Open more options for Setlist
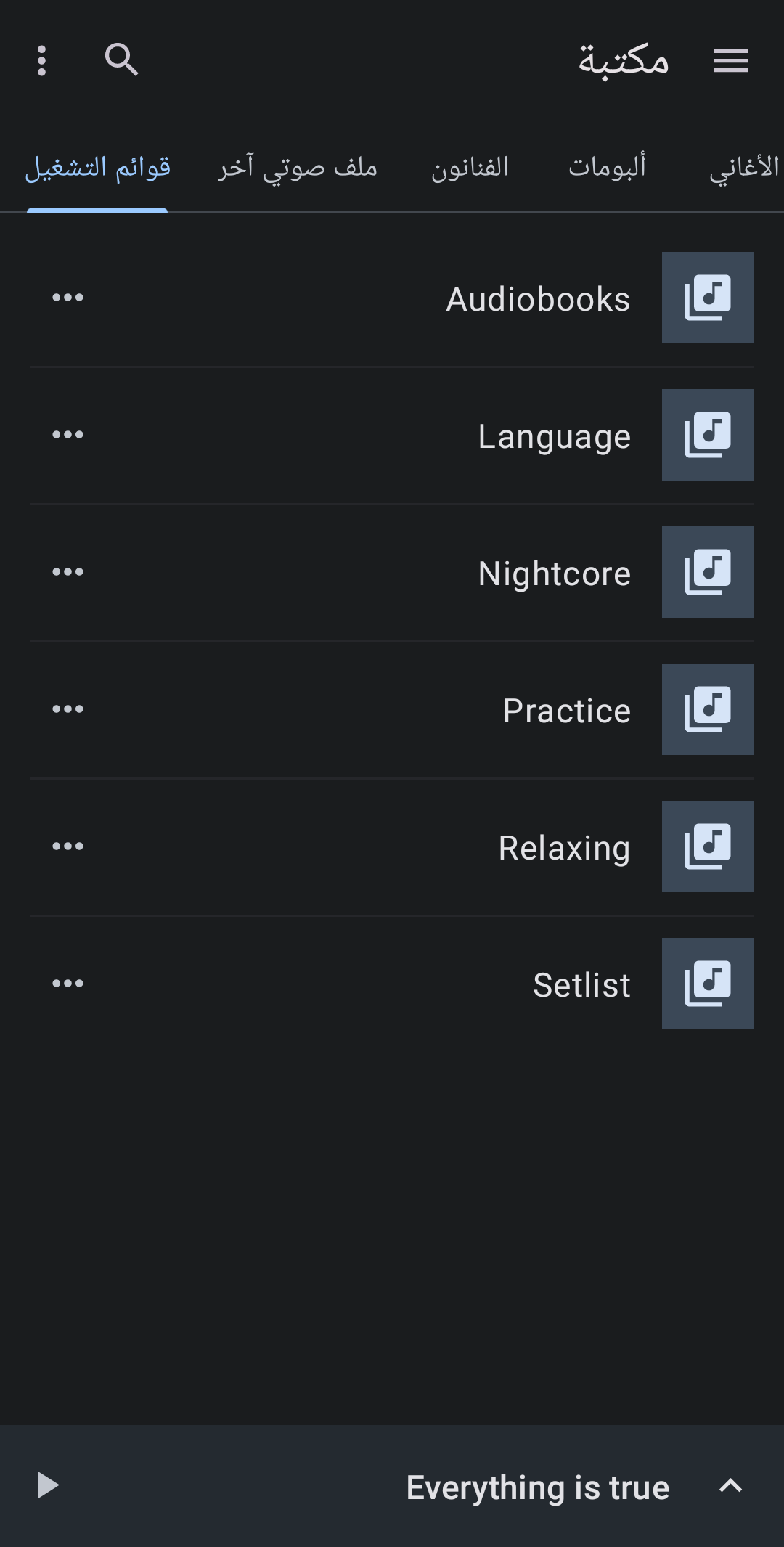The image size is (784, 1547). click(x=68, y=984)
